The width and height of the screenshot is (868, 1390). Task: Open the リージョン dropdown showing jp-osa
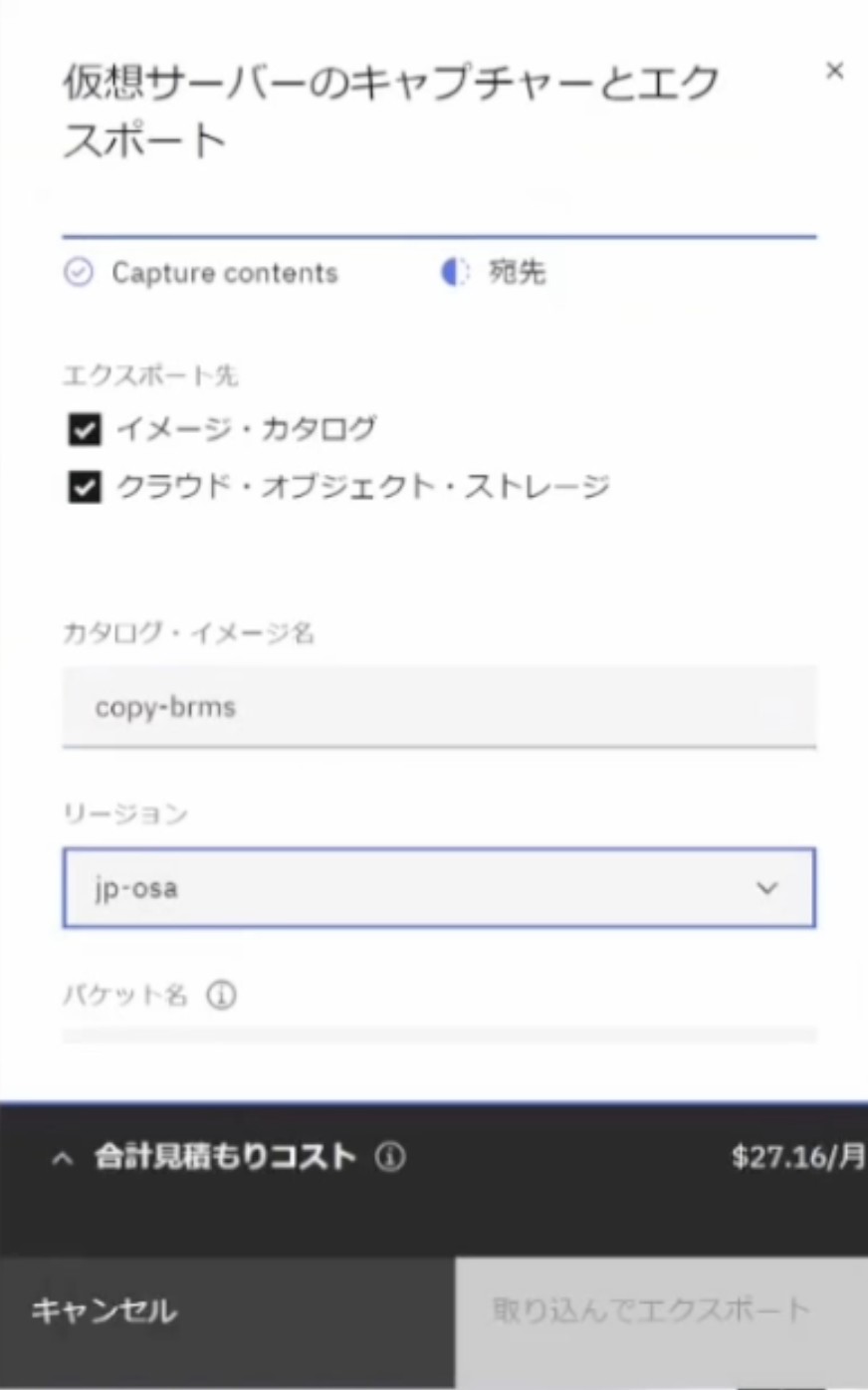[x=438, y=888]
